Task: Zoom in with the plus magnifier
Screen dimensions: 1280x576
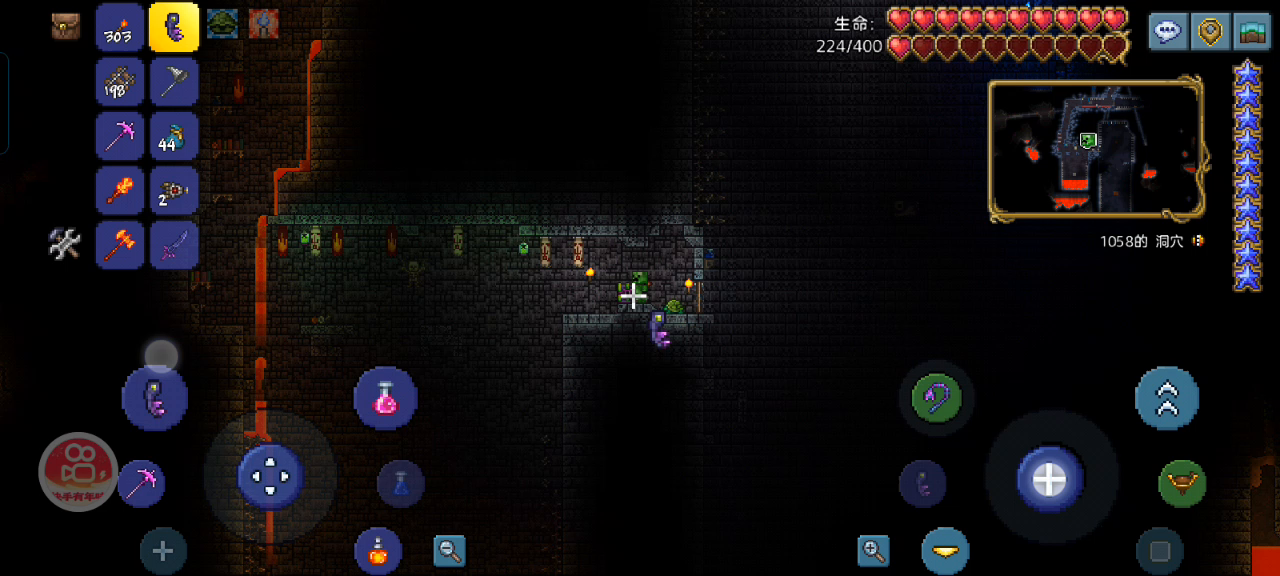Action: 873,550
